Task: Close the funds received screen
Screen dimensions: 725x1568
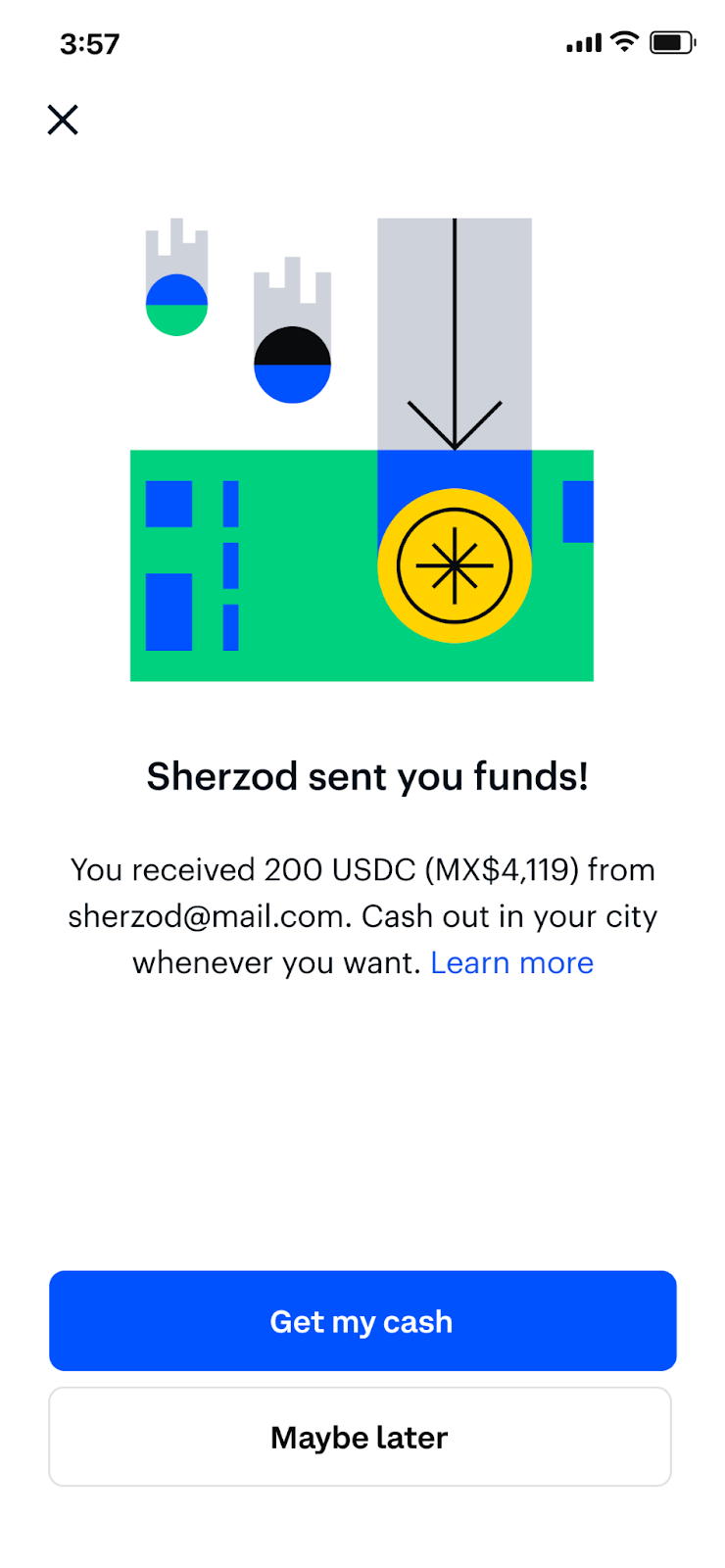Action: point(63,120)
